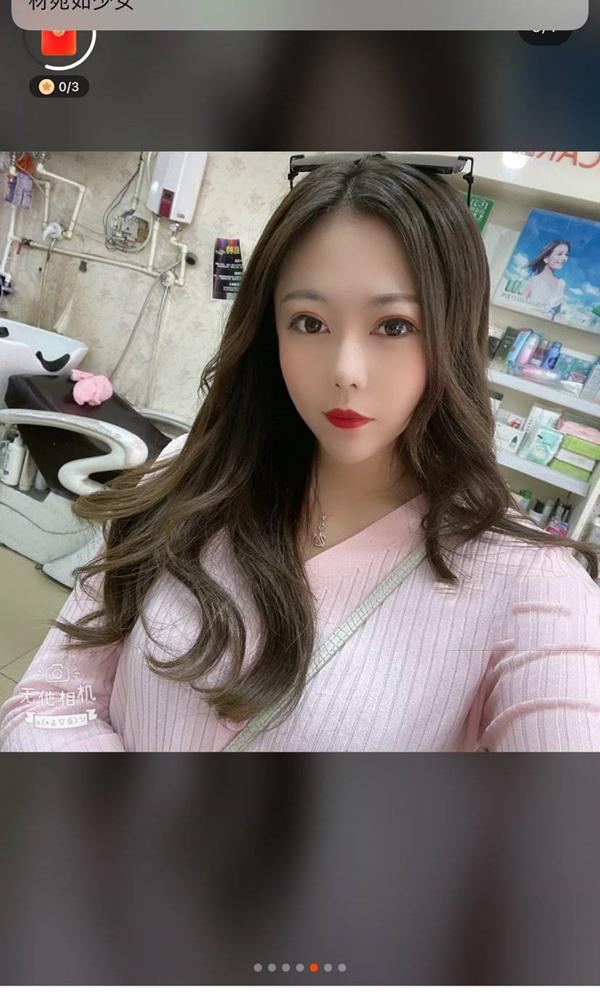Tap the woman's photo to view it

click(x=300, y=452)
